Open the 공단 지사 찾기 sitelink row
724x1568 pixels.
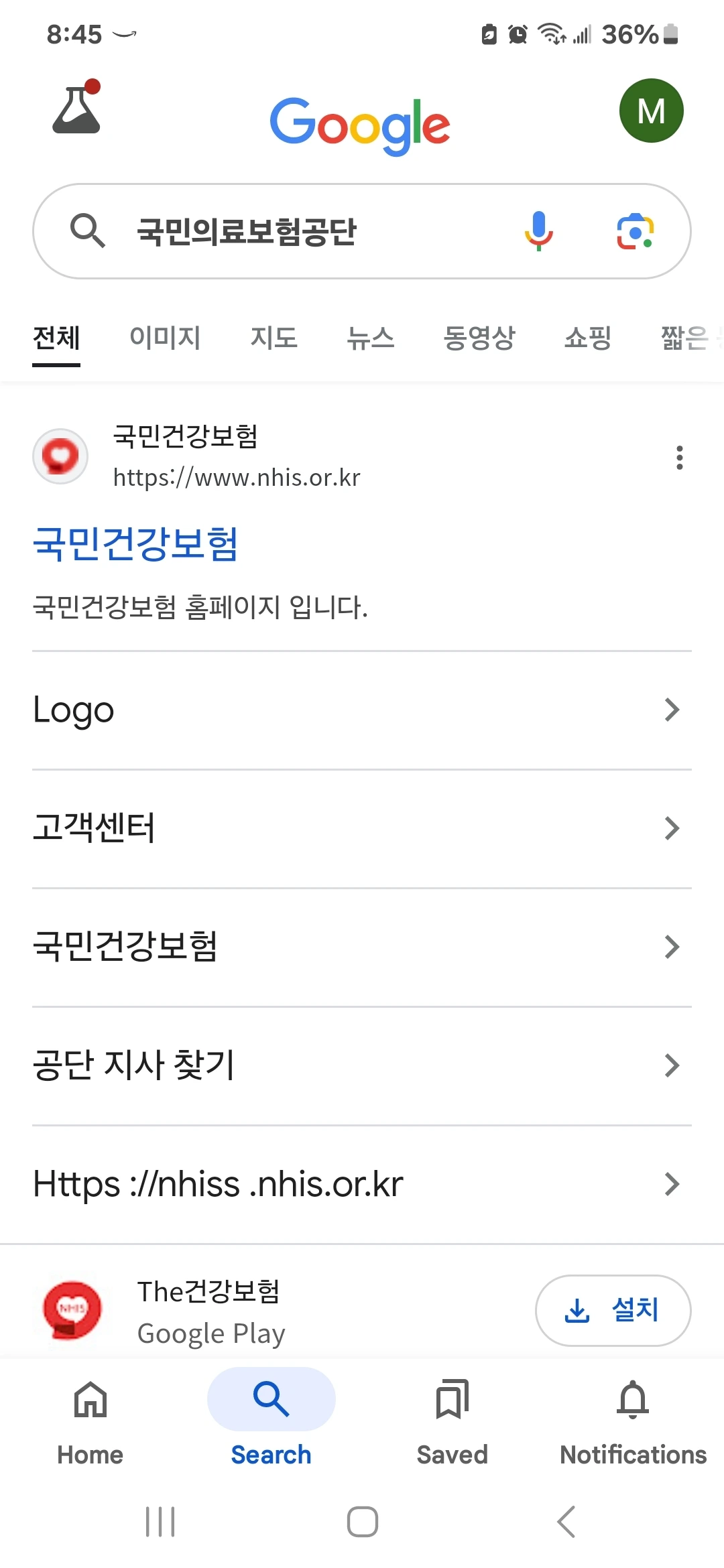tap(362, 1065)
